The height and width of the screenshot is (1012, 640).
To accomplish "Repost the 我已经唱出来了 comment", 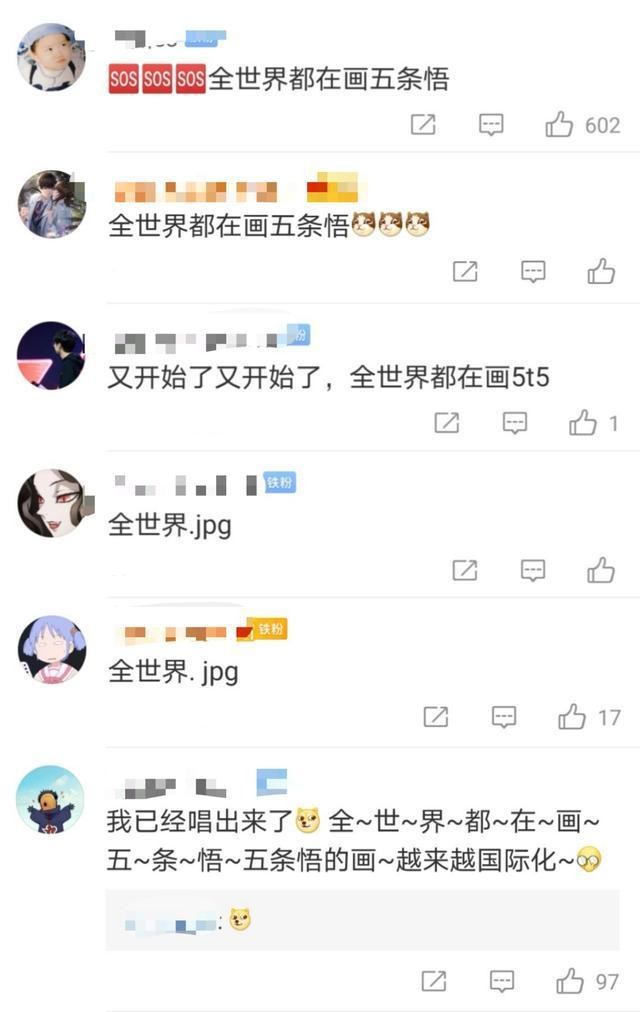I will [433, 981].
